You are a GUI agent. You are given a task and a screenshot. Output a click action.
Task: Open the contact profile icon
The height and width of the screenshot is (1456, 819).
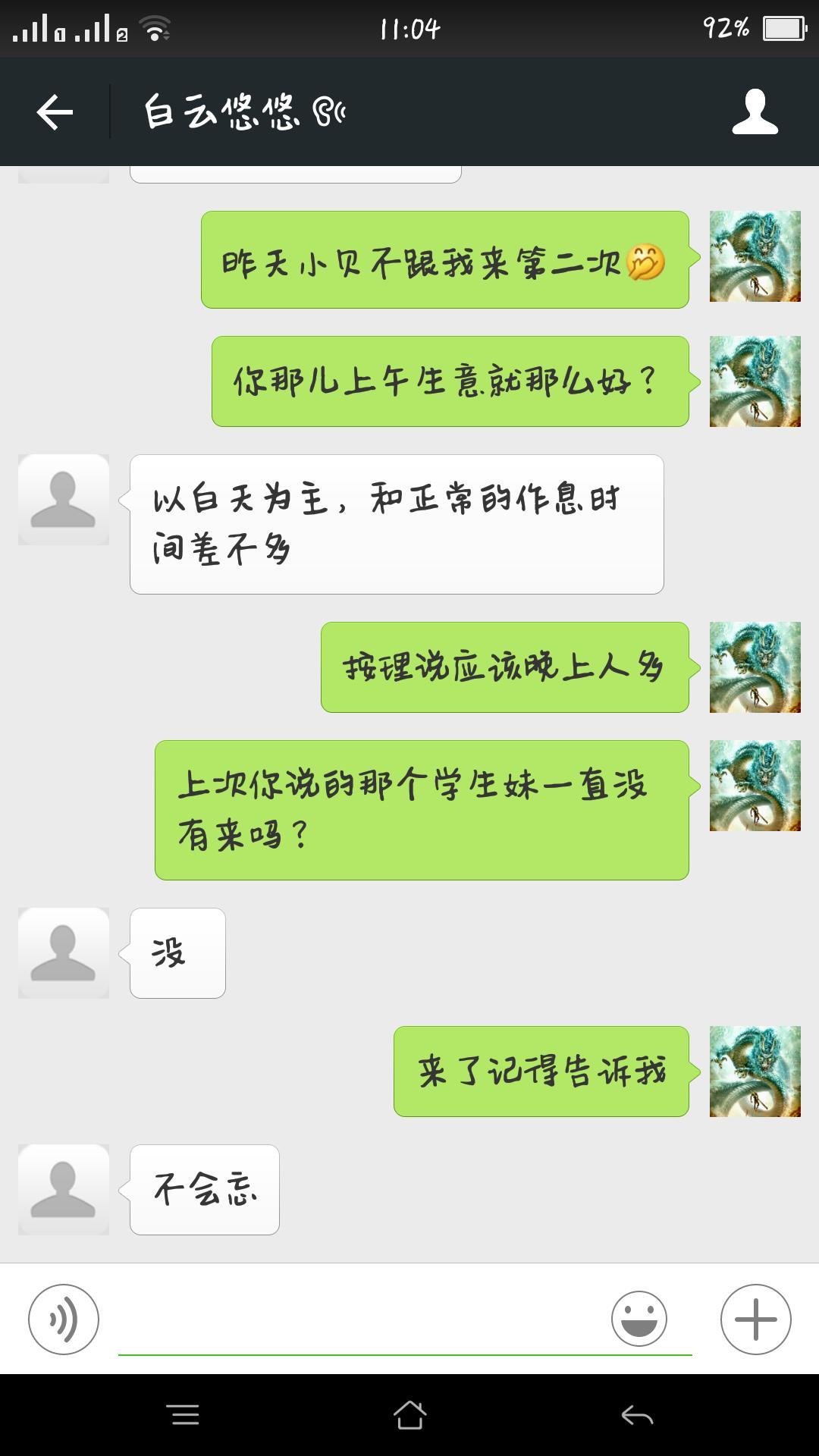click(x=755, y=112)
